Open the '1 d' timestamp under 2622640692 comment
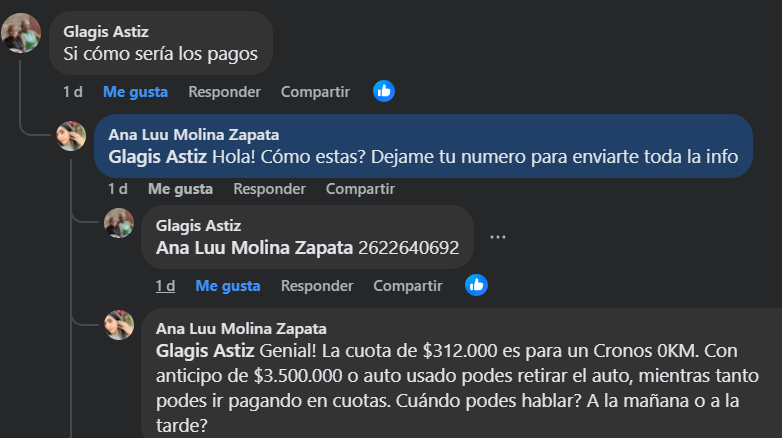Viewport: 782px width, 438px height. pyautogui.click(x=165, y=286)
